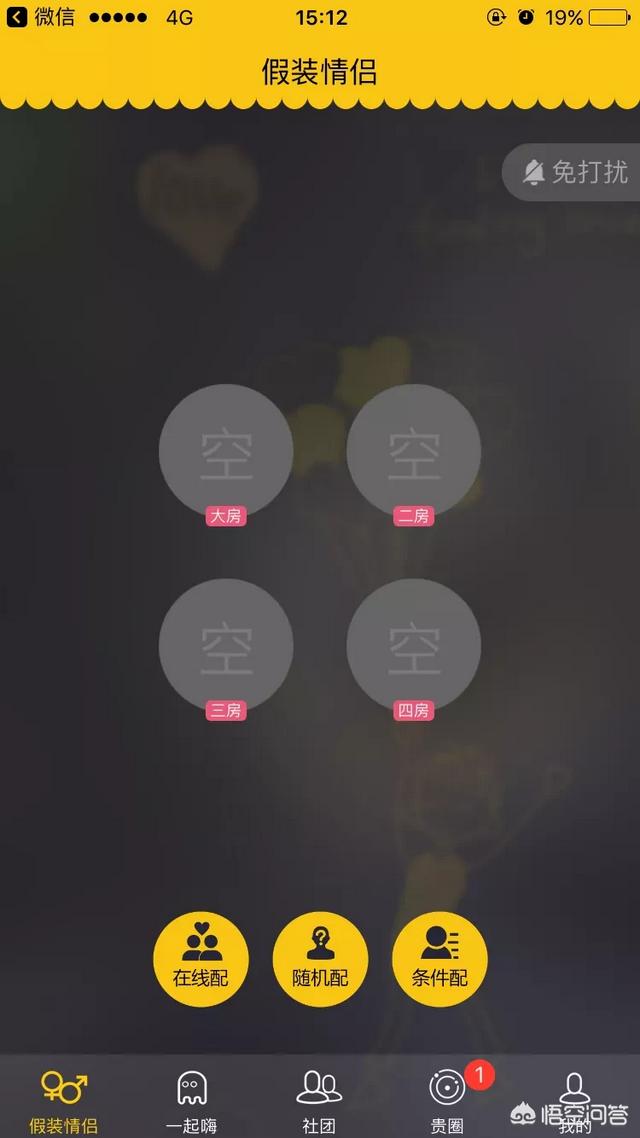Start 随机配 random matching
640x1138 pixels.
320,958
